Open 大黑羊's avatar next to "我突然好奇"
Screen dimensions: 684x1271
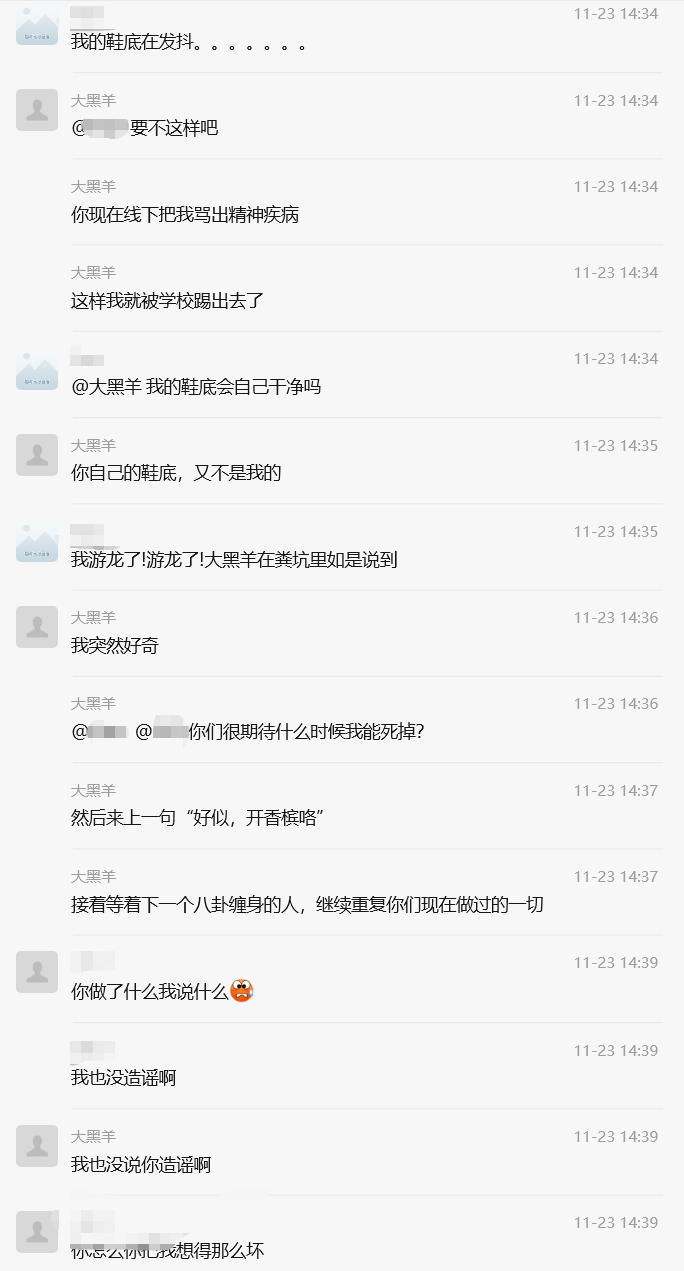[x=37, y=627]
